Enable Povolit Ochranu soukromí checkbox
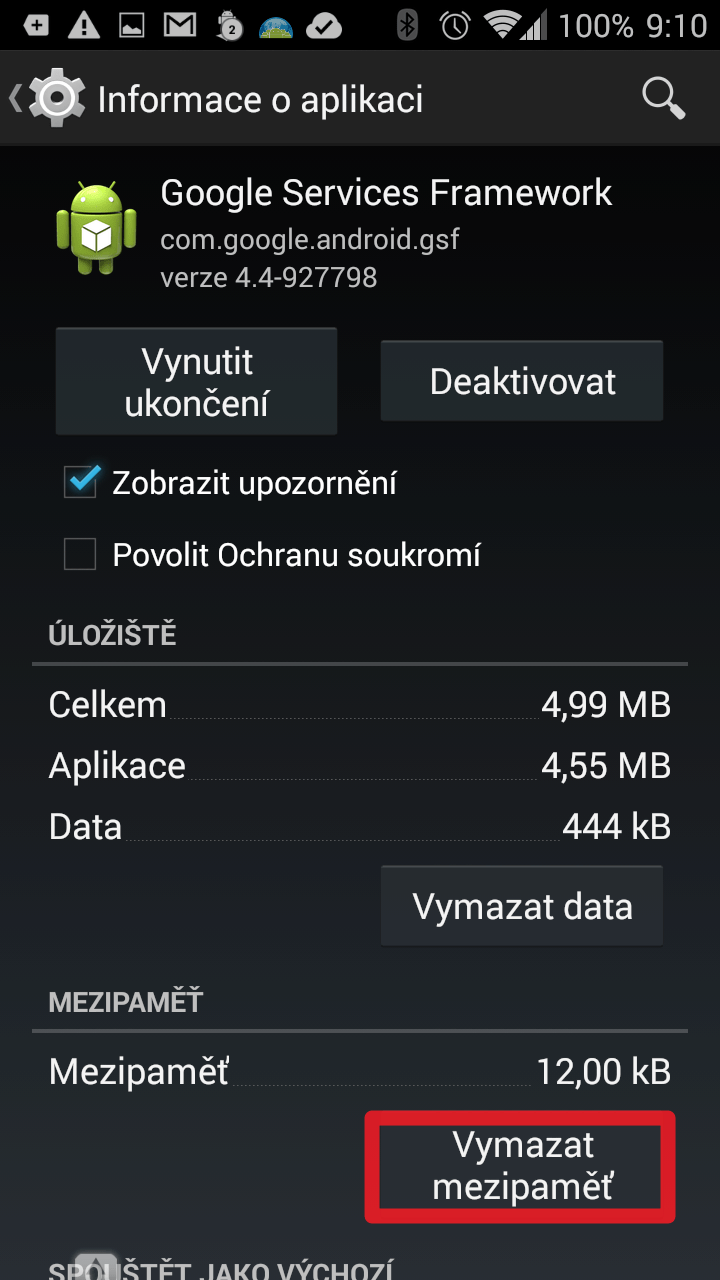 [x=80, y=554]
